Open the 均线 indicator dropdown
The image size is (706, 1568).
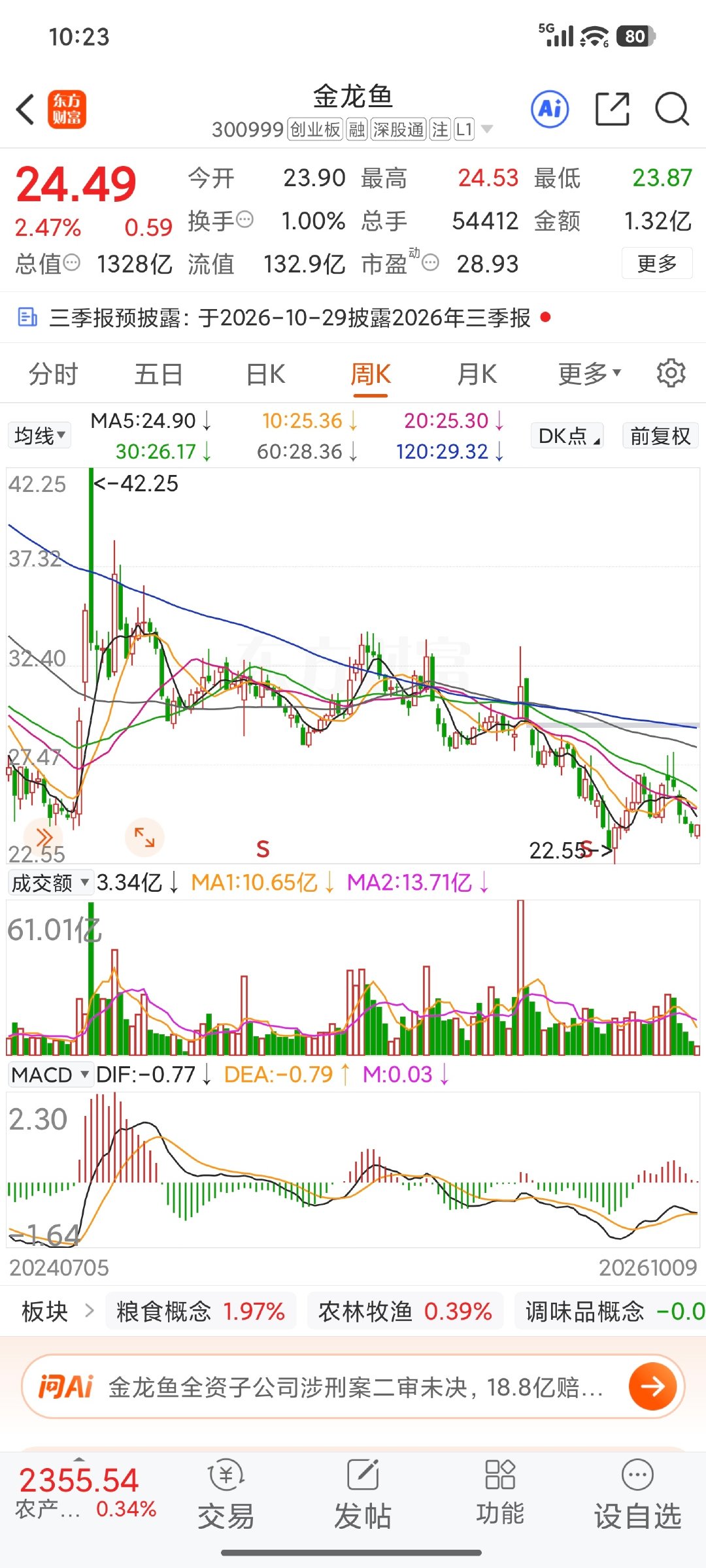click(40, 435)
